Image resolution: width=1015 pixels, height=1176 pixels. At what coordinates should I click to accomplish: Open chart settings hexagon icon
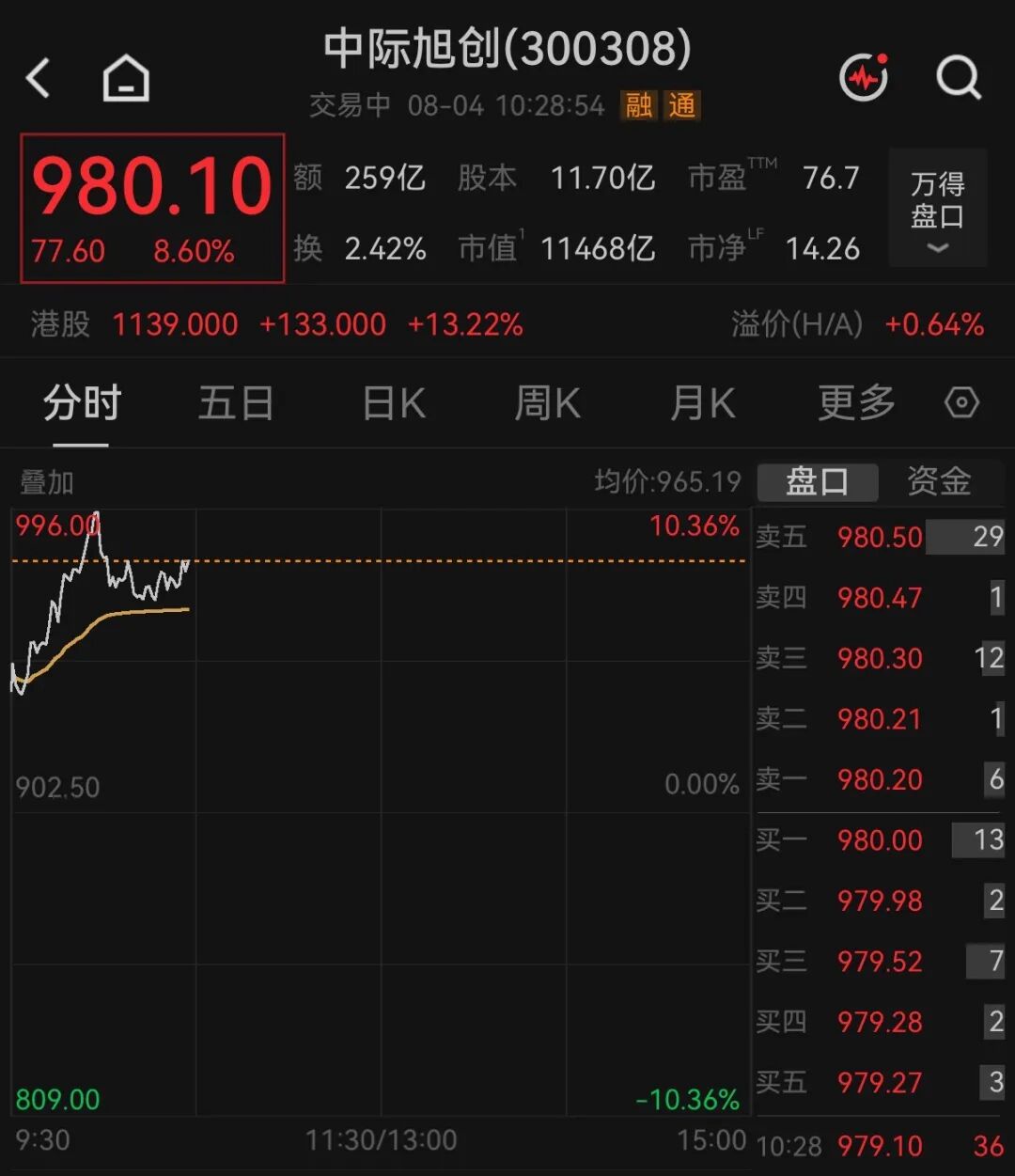point(961,403)
